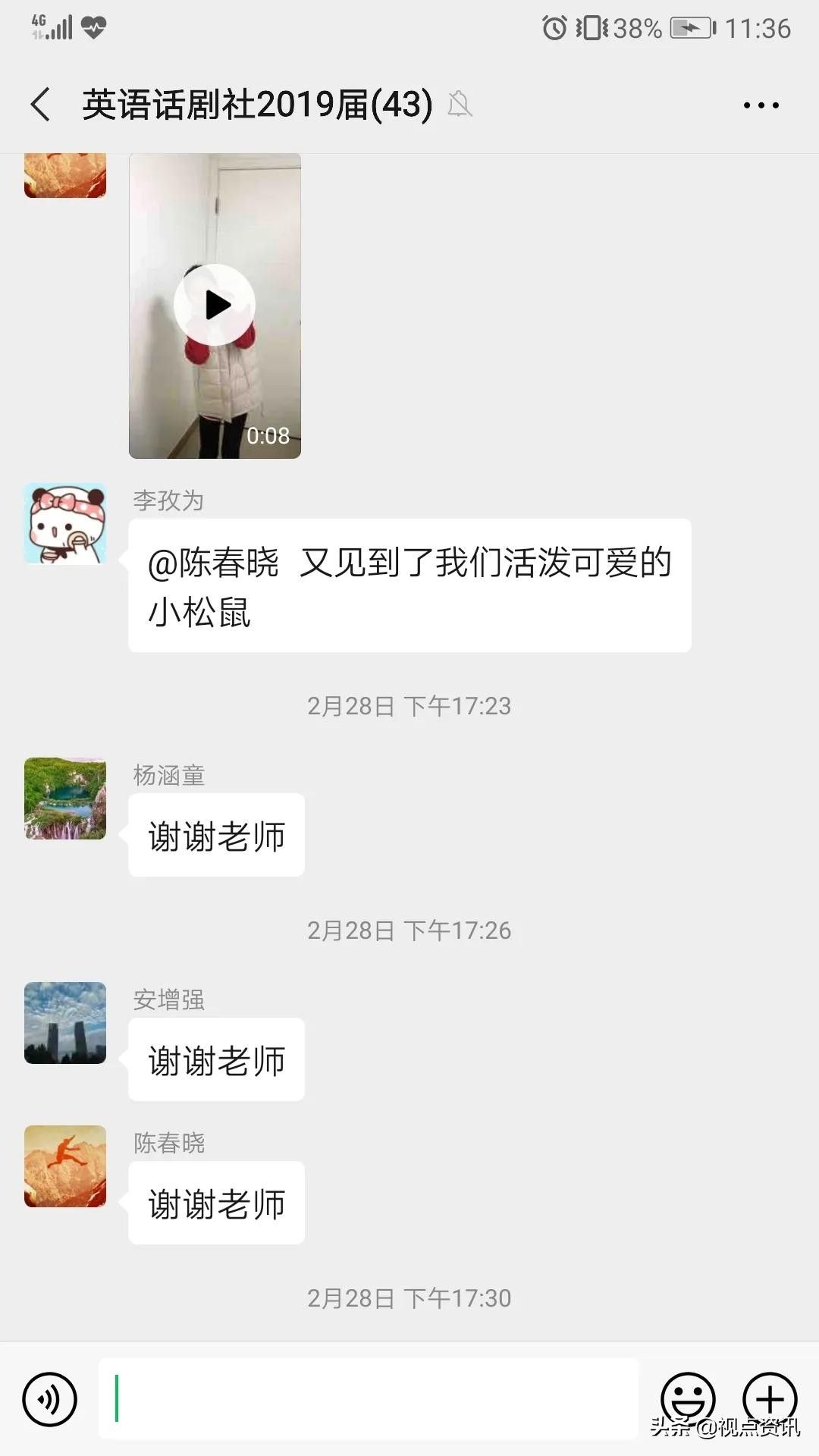Tap 李孜为's panda avatar
Viewport: 819px width, 1456px height.
tap(64, 525)
